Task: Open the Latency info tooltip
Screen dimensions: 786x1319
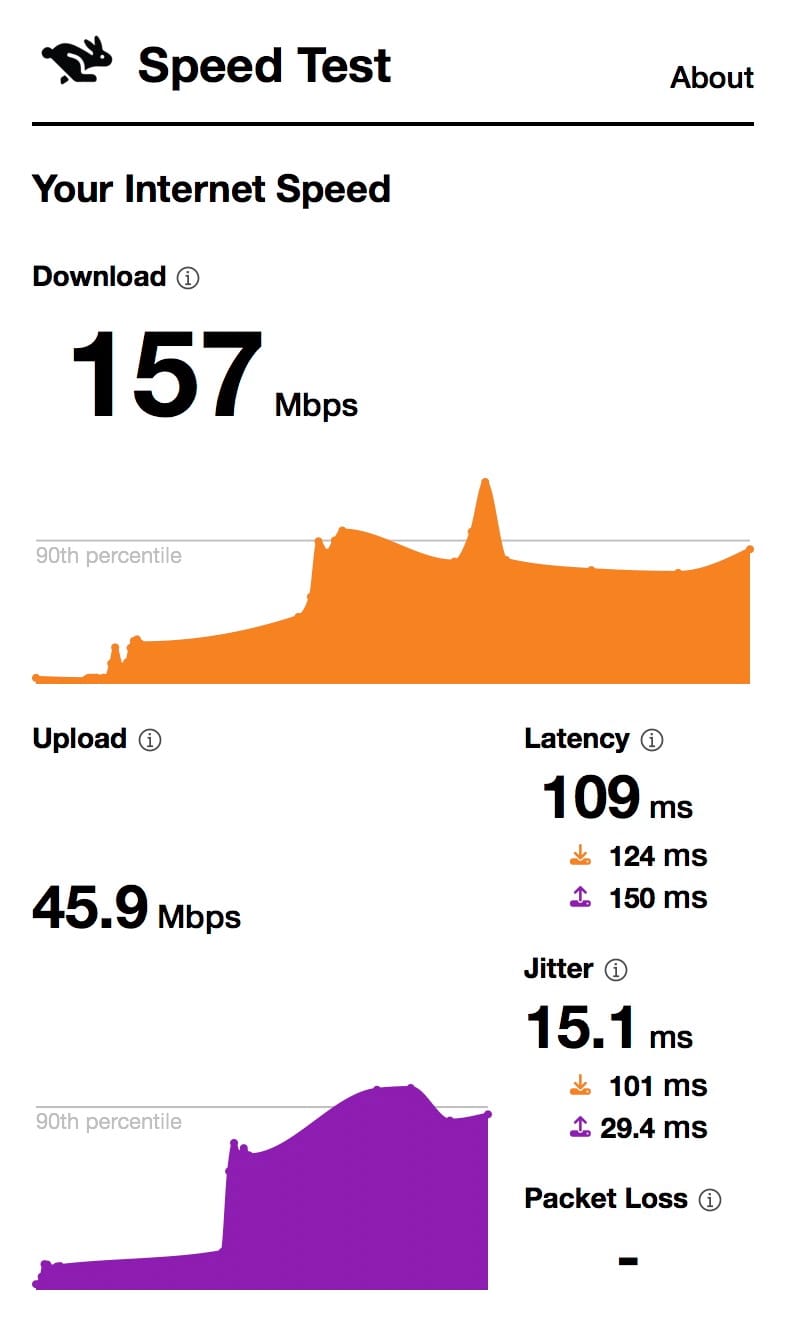Action: tap(652, 740)
